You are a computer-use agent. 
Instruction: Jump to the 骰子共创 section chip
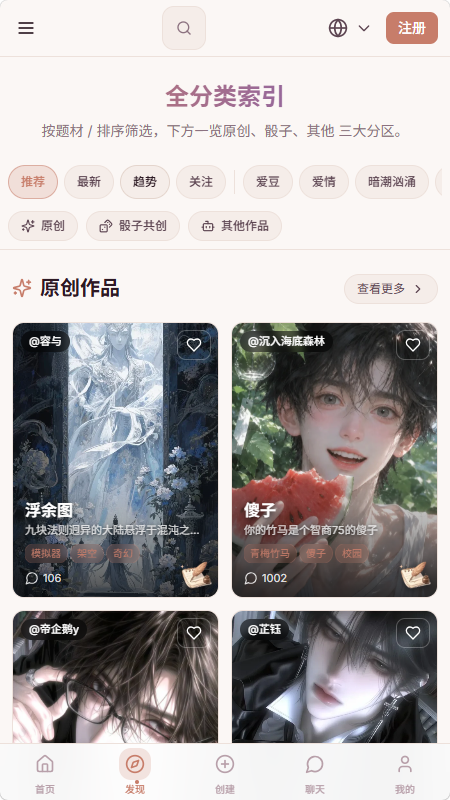click(x=133, y=226)
